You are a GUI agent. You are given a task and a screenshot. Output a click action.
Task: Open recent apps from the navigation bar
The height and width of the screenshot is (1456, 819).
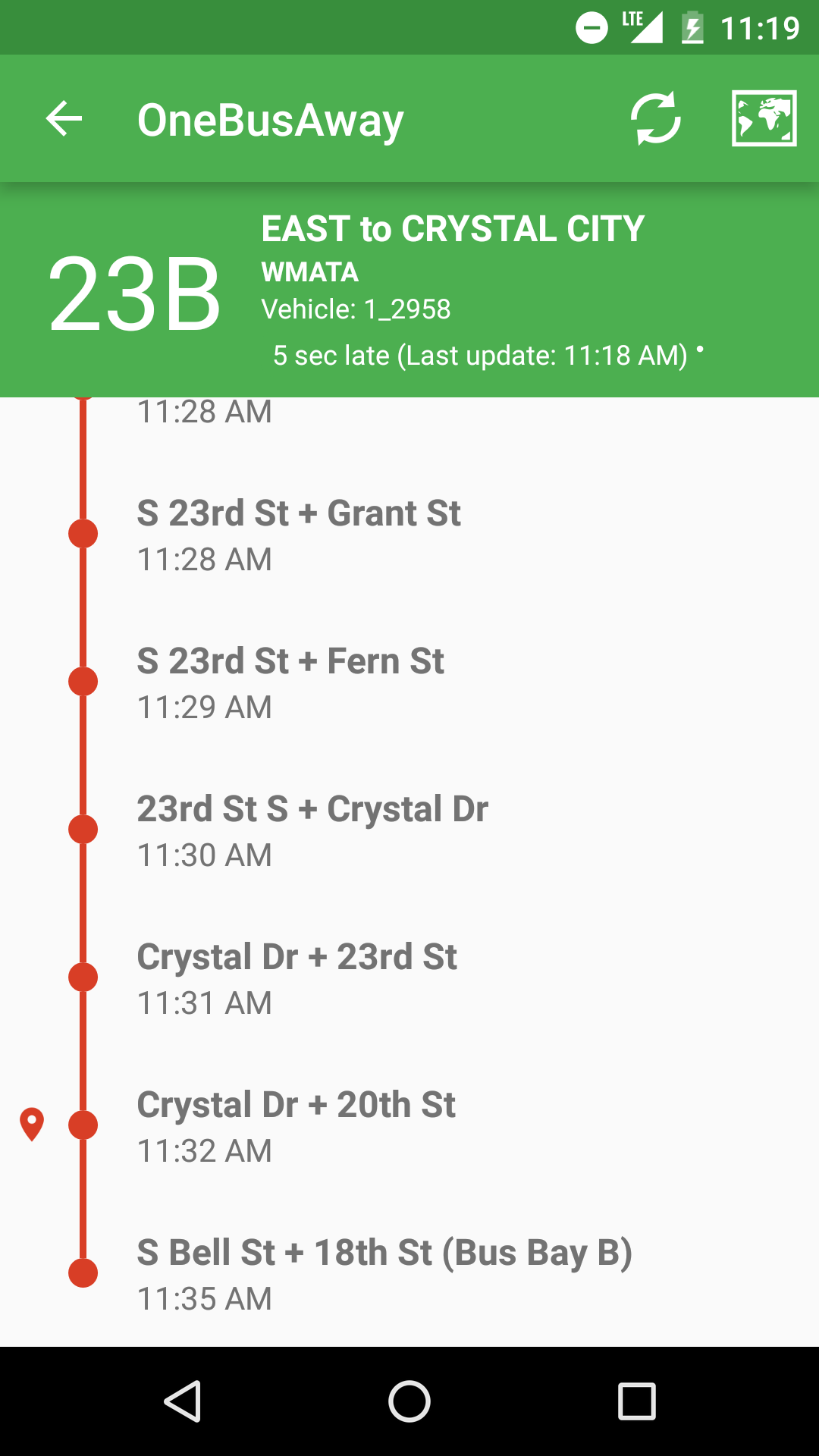click(636, 1401)
